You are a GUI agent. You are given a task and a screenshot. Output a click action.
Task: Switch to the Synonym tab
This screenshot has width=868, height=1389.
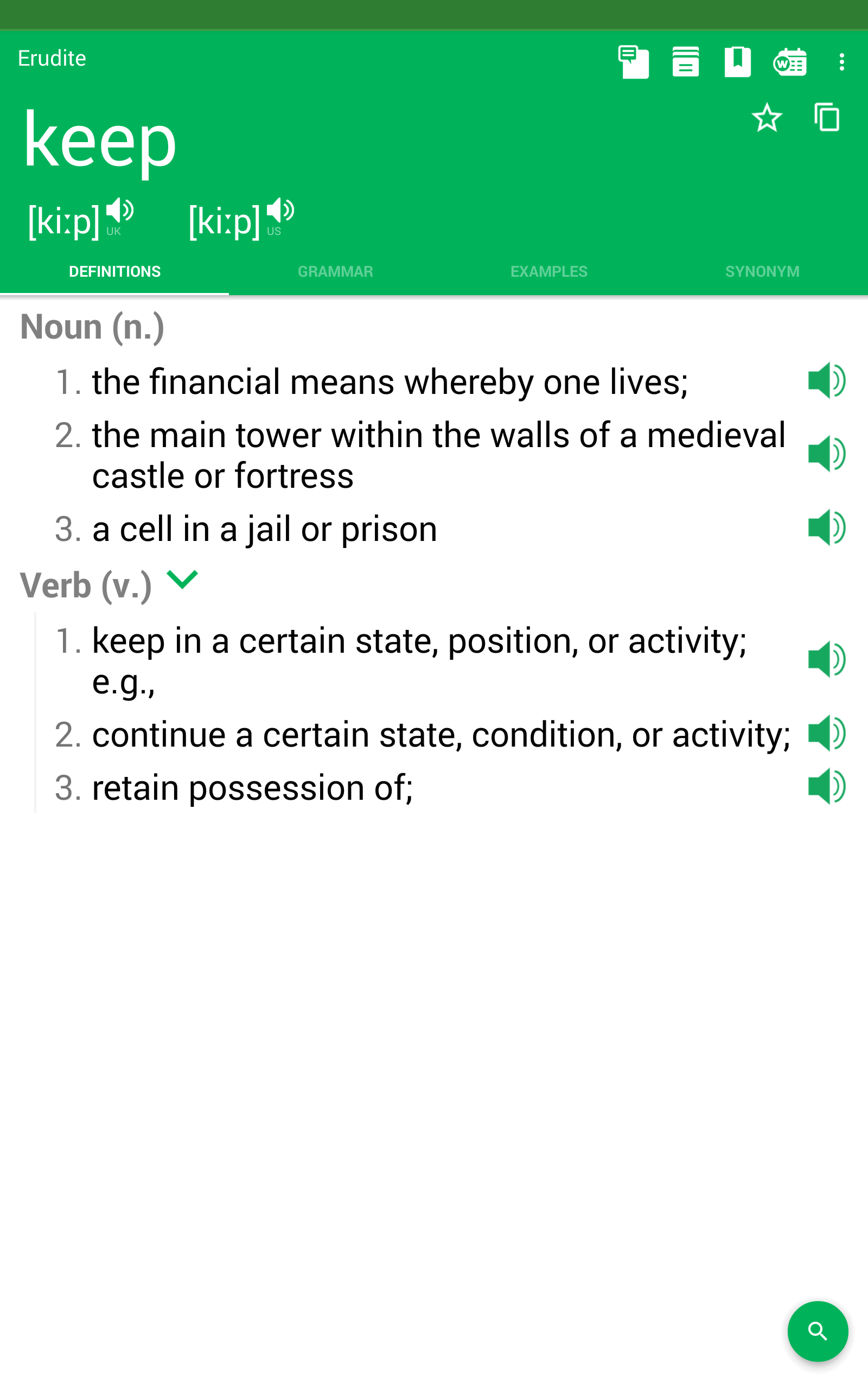pos(762,271)
